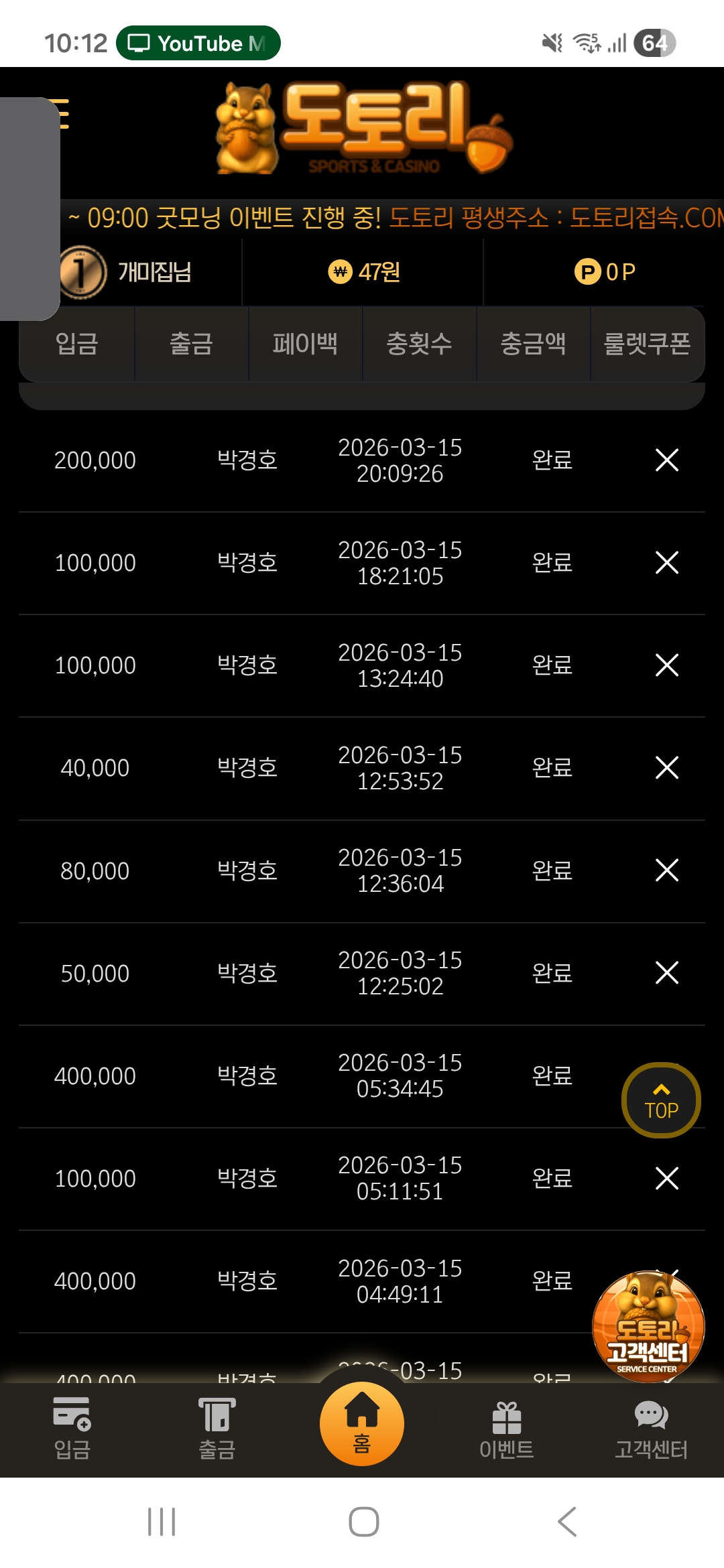Image resolution: width=724 pixels, height=1568 pixels.
Task: Remove the 40,000 entry at 12:53:52
Action: [666, 768]
